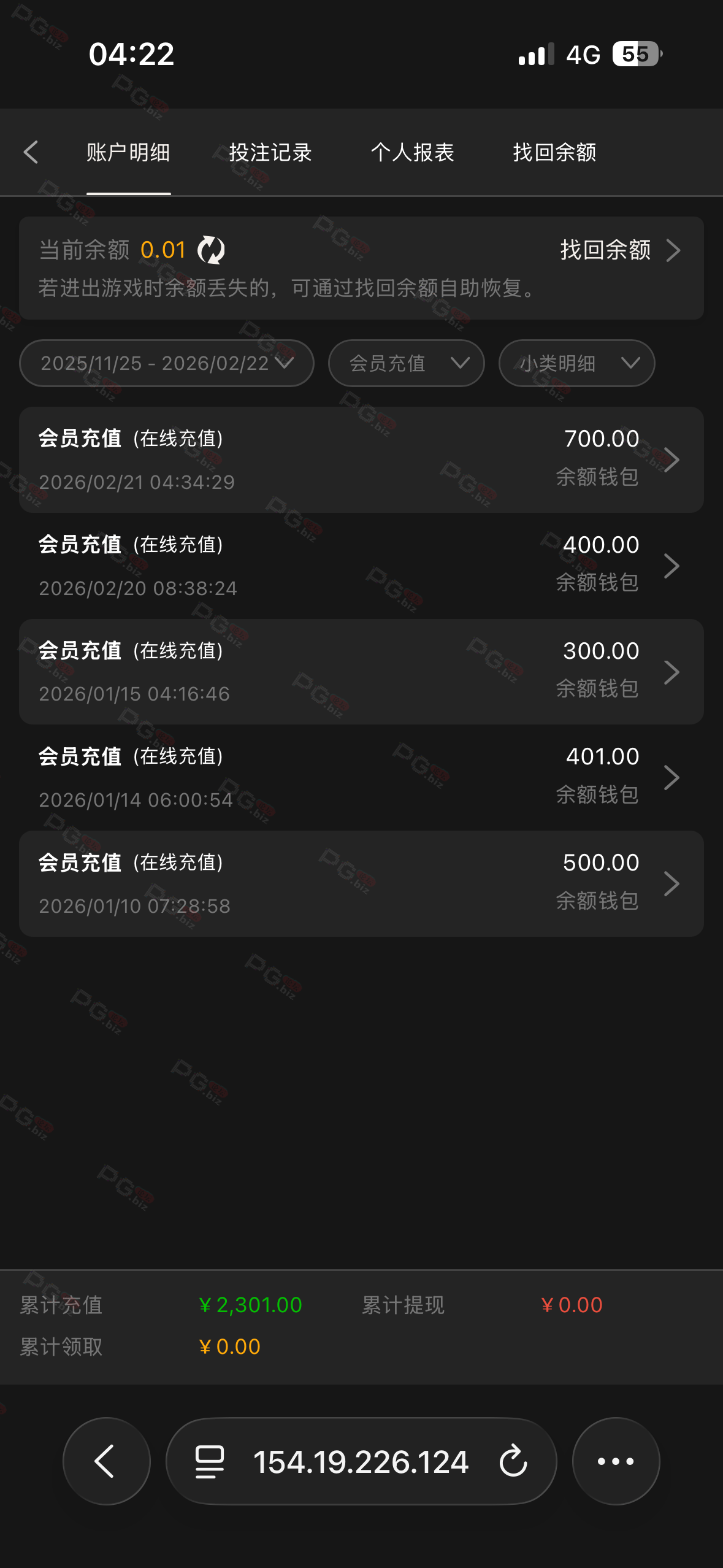Screen dimensions: 723x1568
Task: Open the page options icon in address bar
Action: pos(209,1461)
